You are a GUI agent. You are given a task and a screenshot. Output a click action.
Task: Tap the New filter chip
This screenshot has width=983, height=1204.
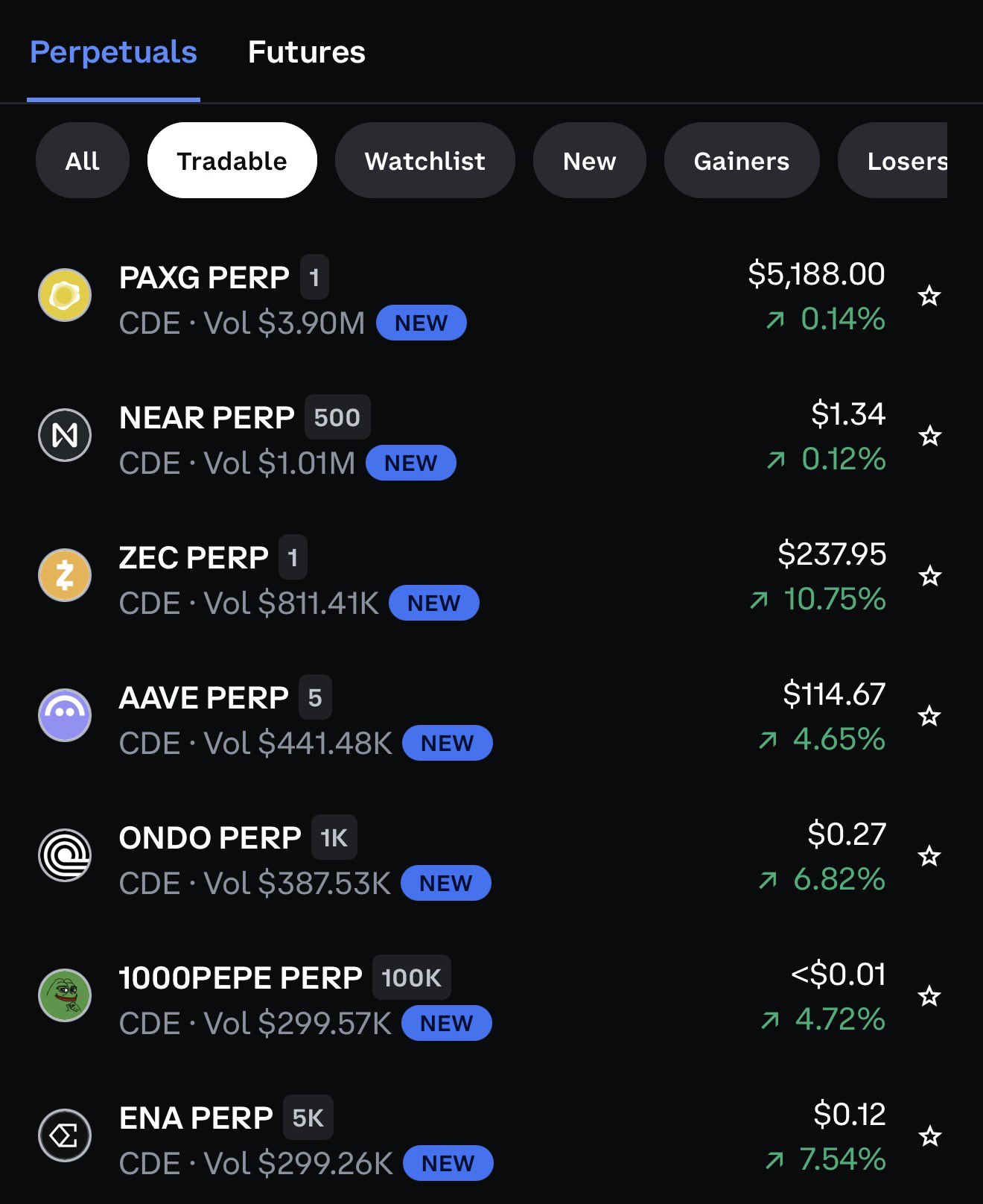tap(589, 161)
